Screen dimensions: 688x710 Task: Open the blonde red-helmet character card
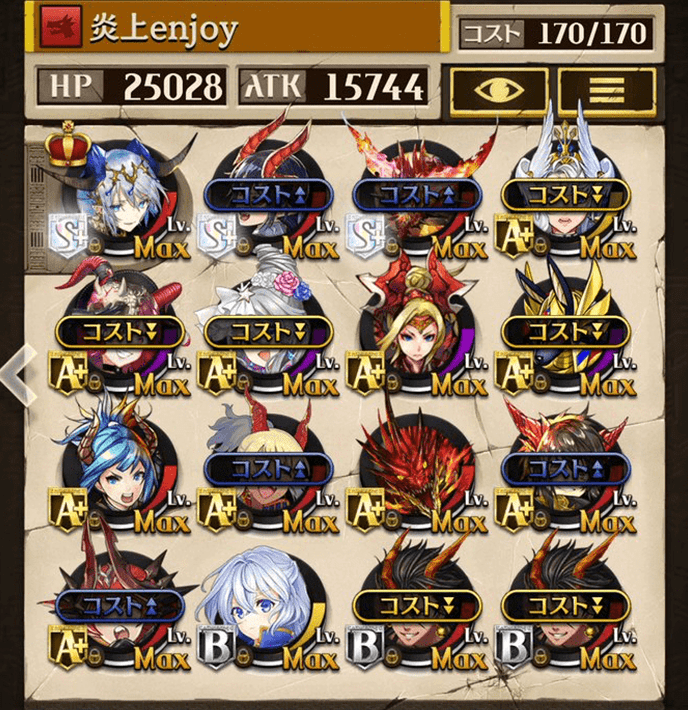[x=415, y=335]
